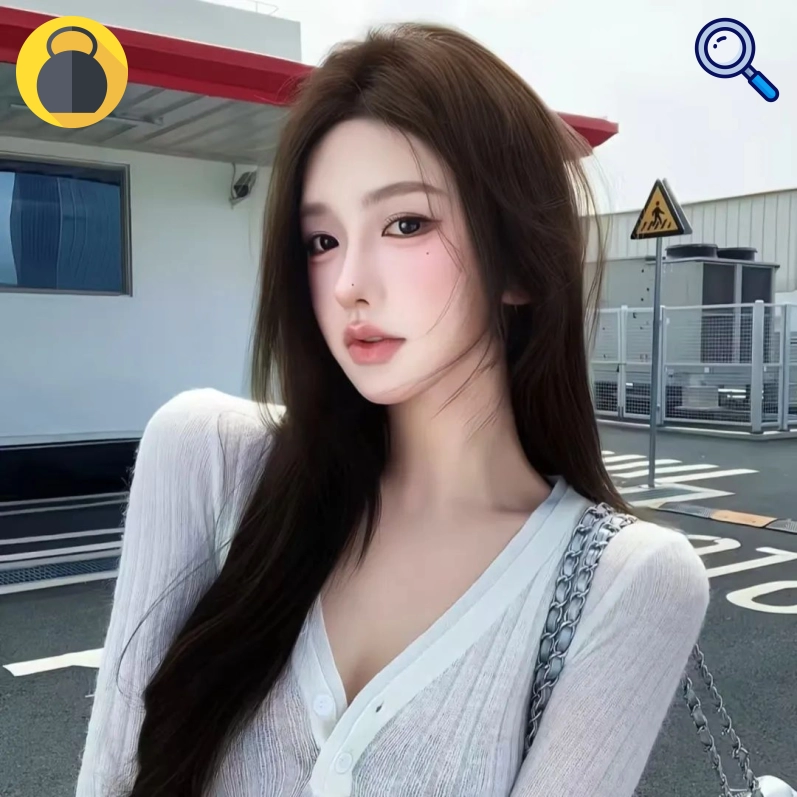This screenshot has height=797, width=797.
Task: Tap the yellow kettlebell weight icon
Action: point(71,71)
